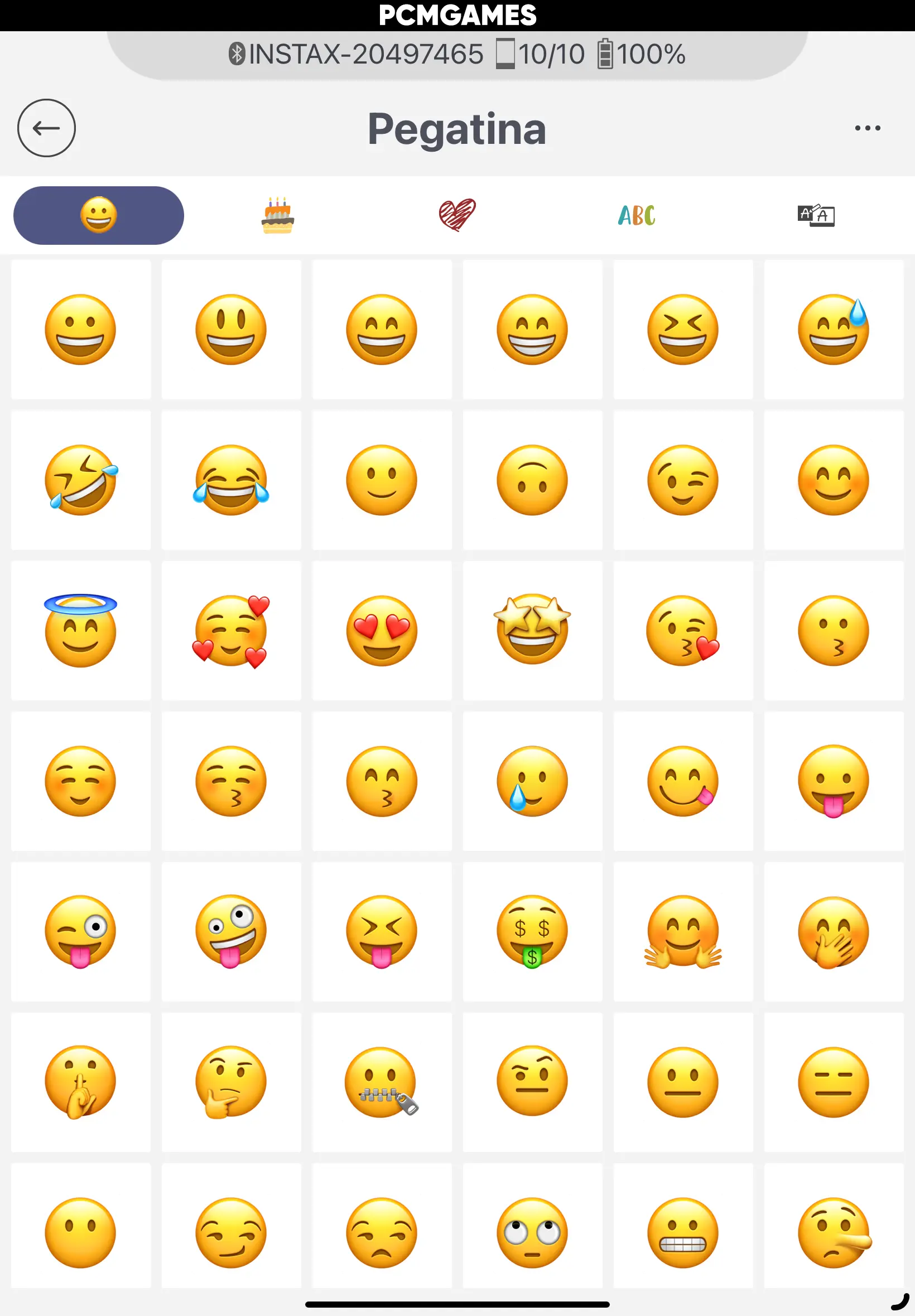Choose the eye-rolling emoji sticker

532,1232
